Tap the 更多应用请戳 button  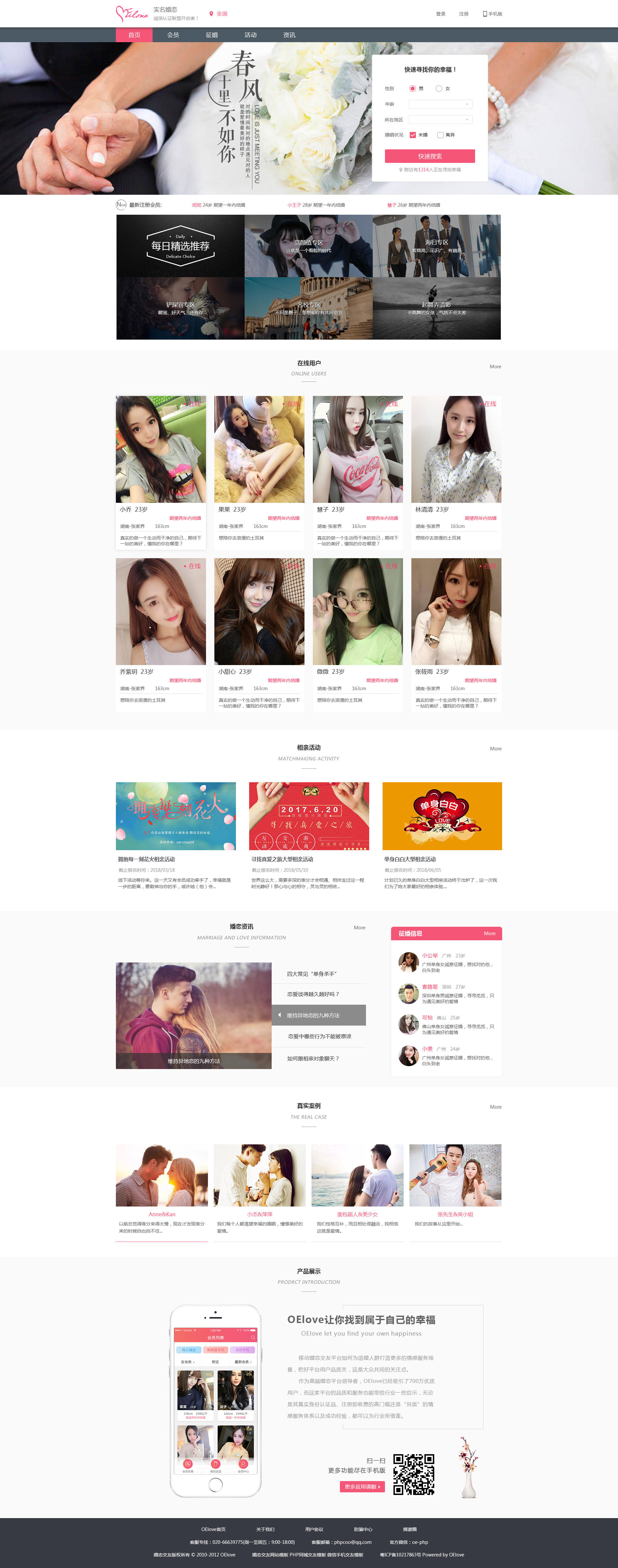(362, 1487)
